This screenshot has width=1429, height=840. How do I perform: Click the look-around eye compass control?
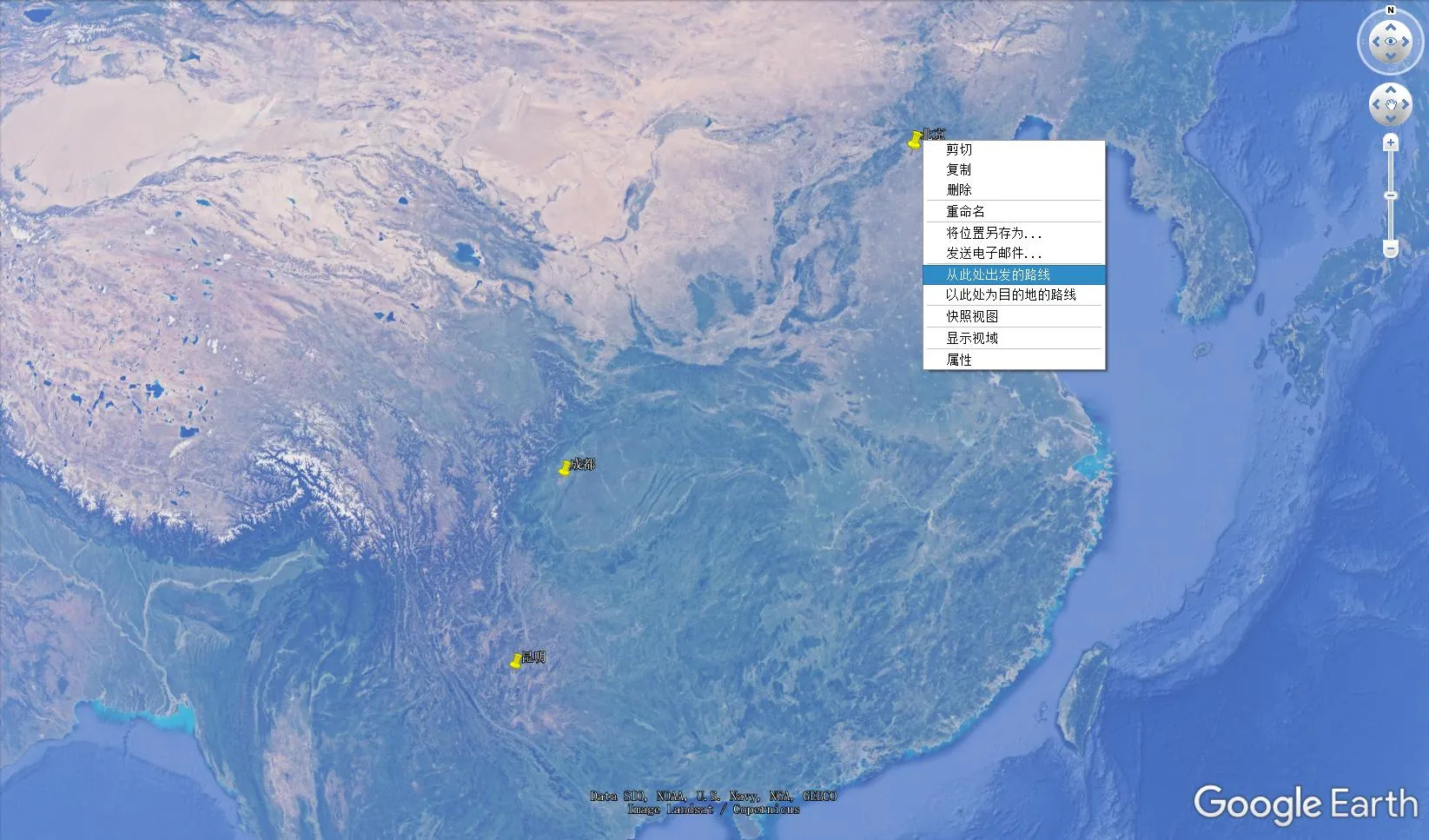(x=1391, y=41)
